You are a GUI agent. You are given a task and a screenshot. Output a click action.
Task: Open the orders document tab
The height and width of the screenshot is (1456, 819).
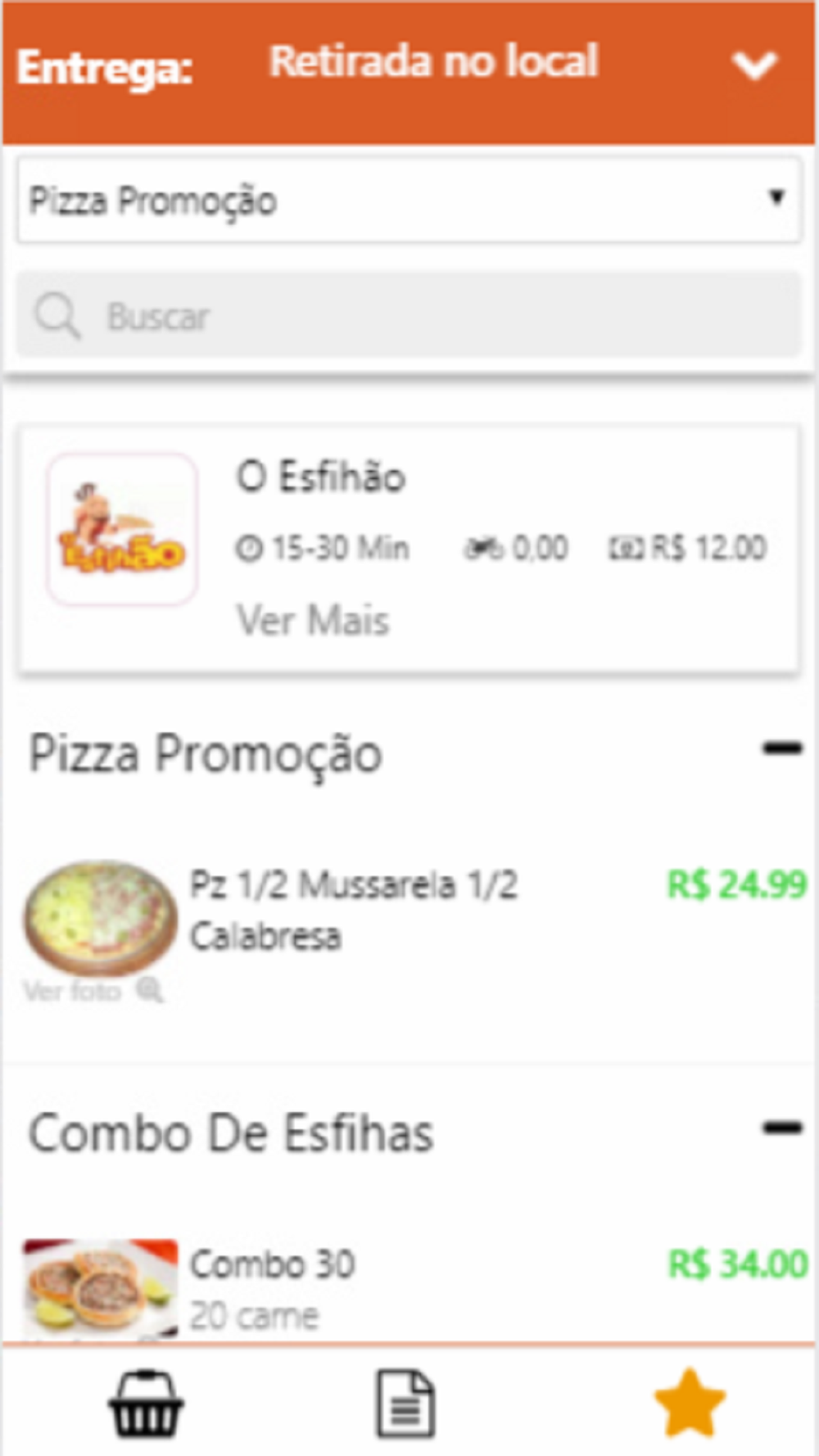(x=405, y=1404)
